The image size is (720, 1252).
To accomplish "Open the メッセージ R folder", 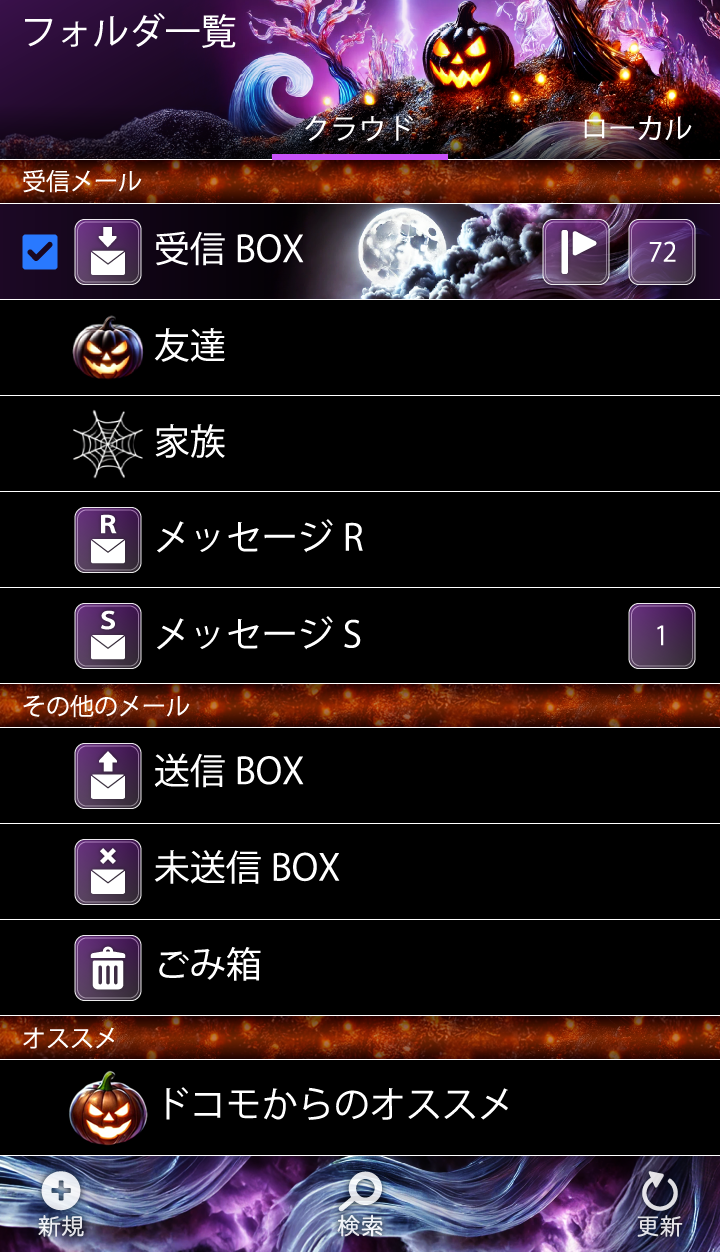I will click(258, 539).
